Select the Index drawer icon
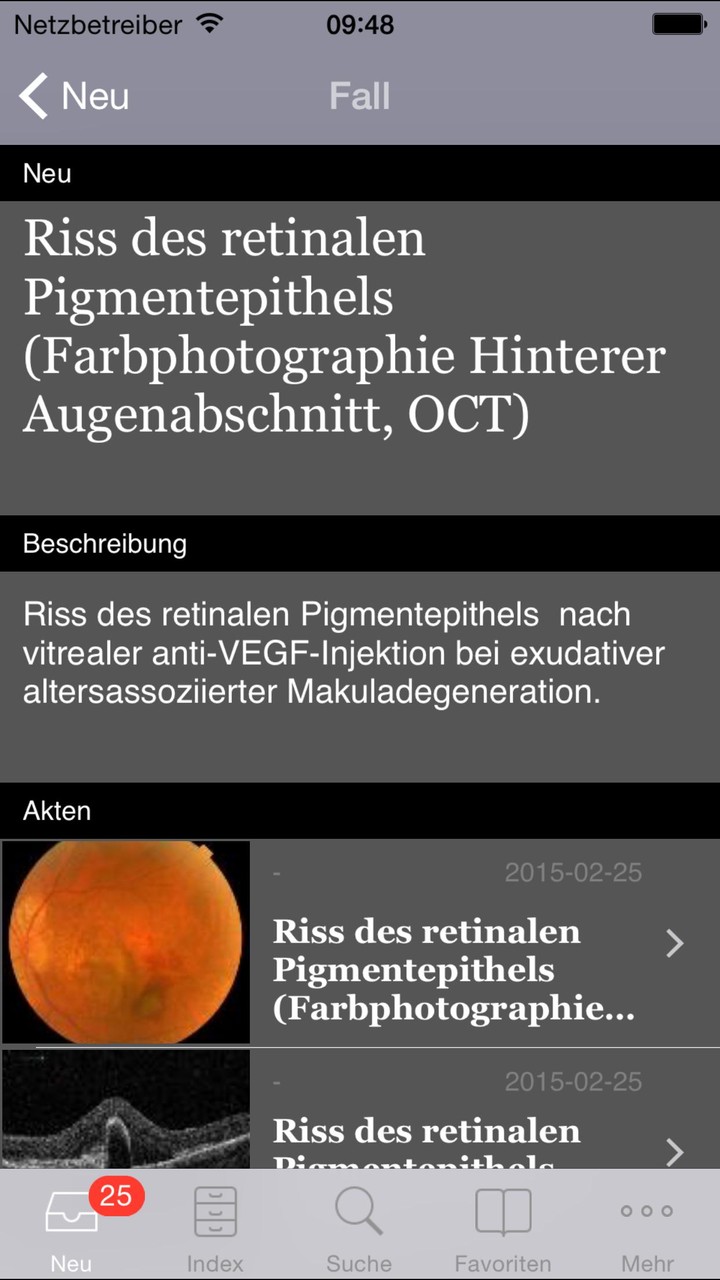Viewport: 720px width, 1280px height. (x=215, y=1211)
